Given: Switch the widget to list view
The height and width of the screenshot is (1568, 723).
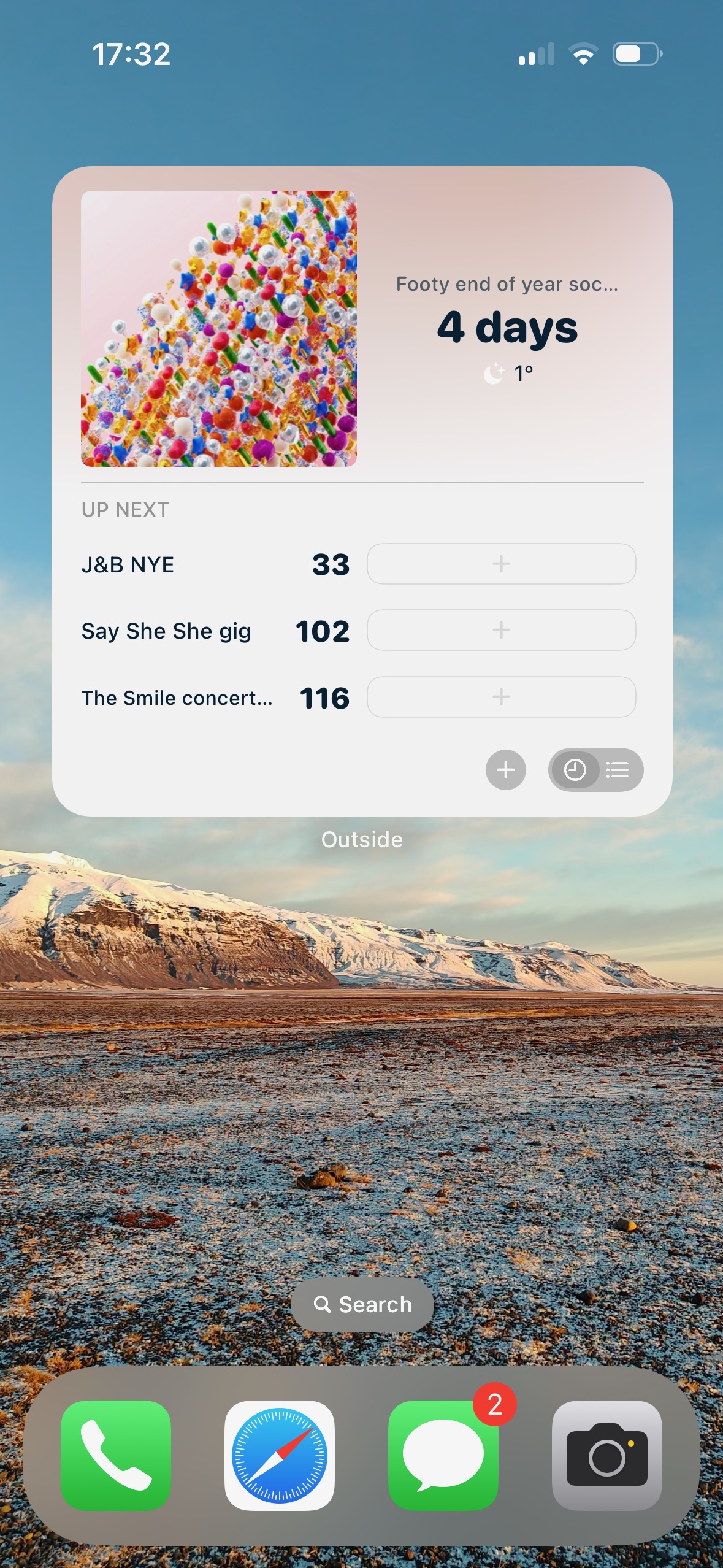Looking at the screenshot, I should pyautogui.click(x=618, y=770).
